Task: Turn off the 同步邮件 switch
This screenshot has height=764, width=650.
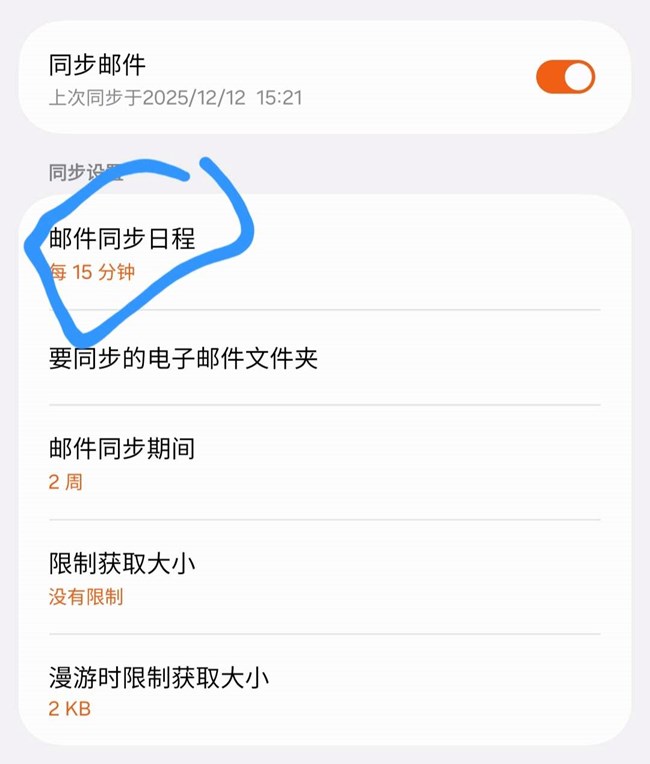Action: 566,77
